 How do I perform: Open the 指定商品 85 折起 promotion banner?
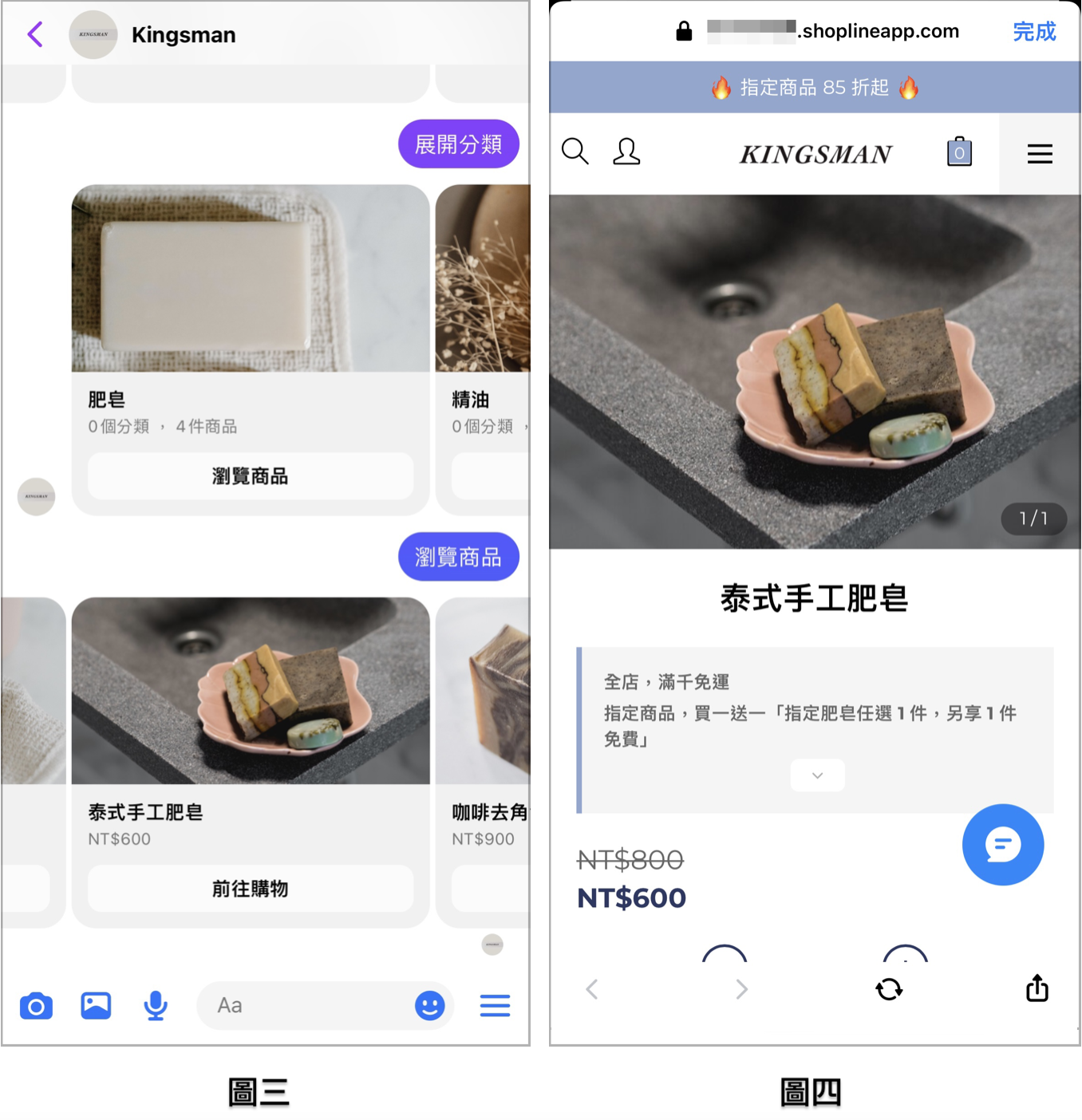click(814, 87)
